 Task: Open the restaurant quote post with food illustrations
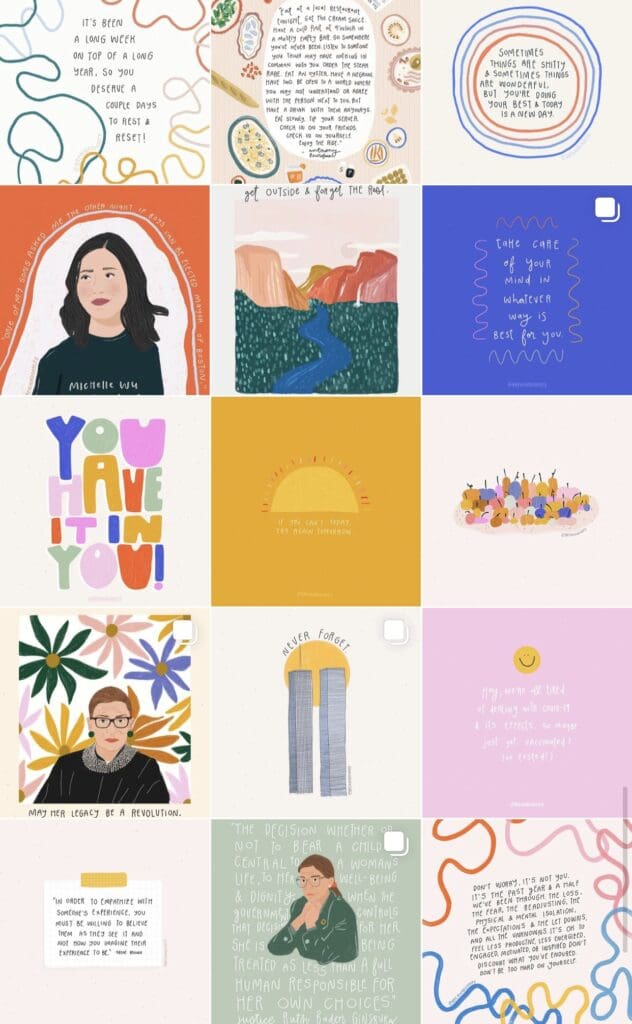point(316,91)
